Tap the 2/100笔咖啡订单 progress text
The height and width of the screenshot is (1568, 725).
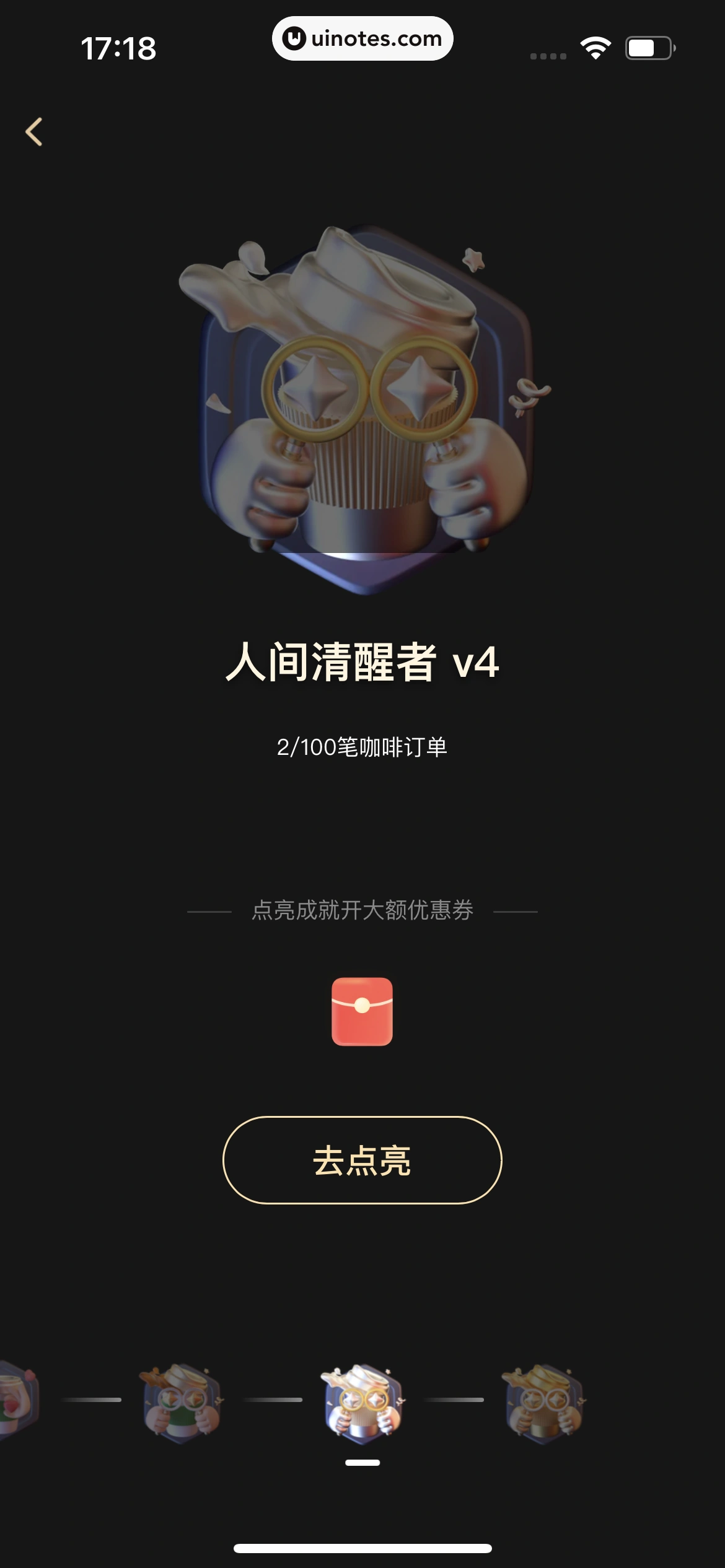(362, 746)
